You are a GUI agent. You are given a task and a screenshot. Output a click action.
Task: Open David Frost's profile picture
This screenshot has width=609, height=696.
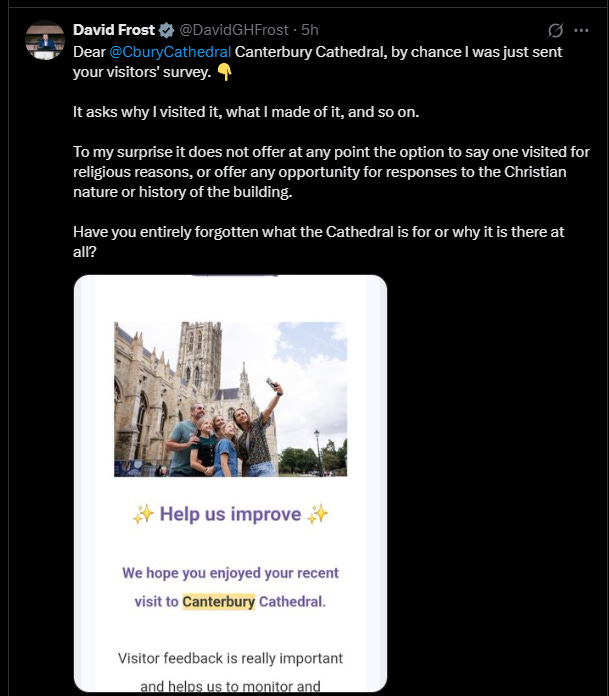[x=45, y=40]
